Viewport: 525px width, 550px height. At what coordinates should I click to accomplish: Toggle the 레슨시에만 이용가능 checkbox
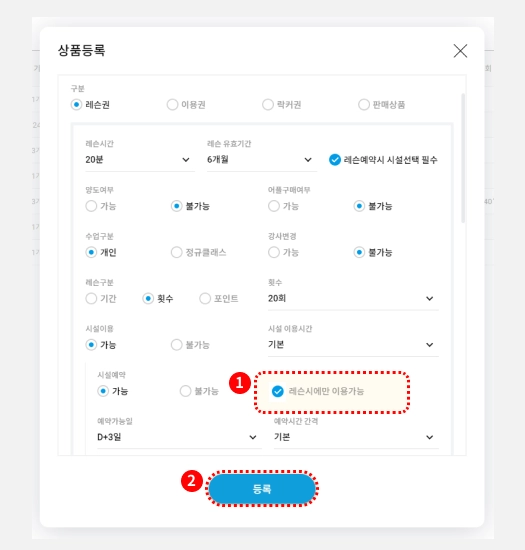(x=277, y=391)
